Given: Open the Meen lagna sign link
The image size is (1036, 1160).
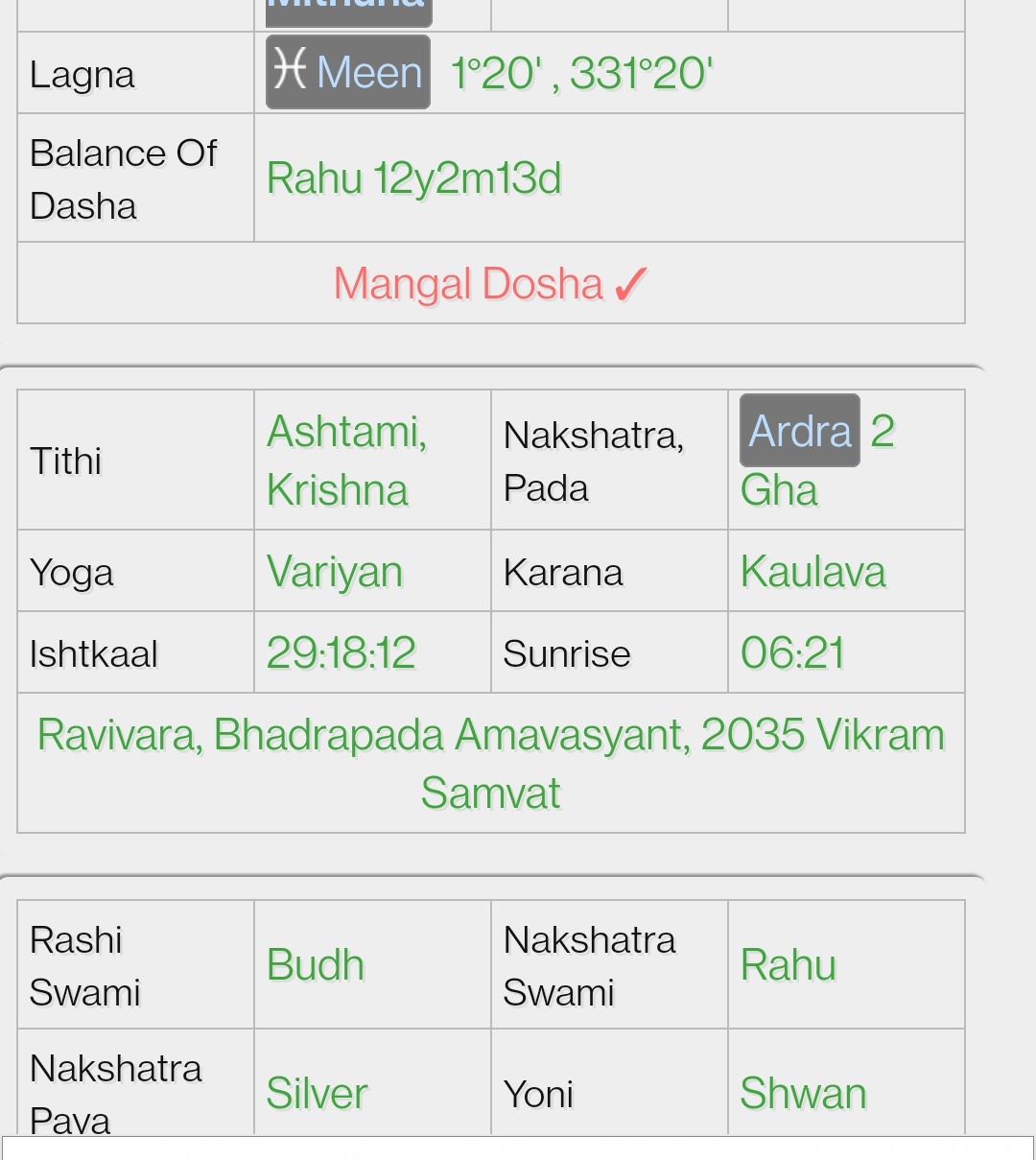Looking at the screenshot, I should [348, 73].
